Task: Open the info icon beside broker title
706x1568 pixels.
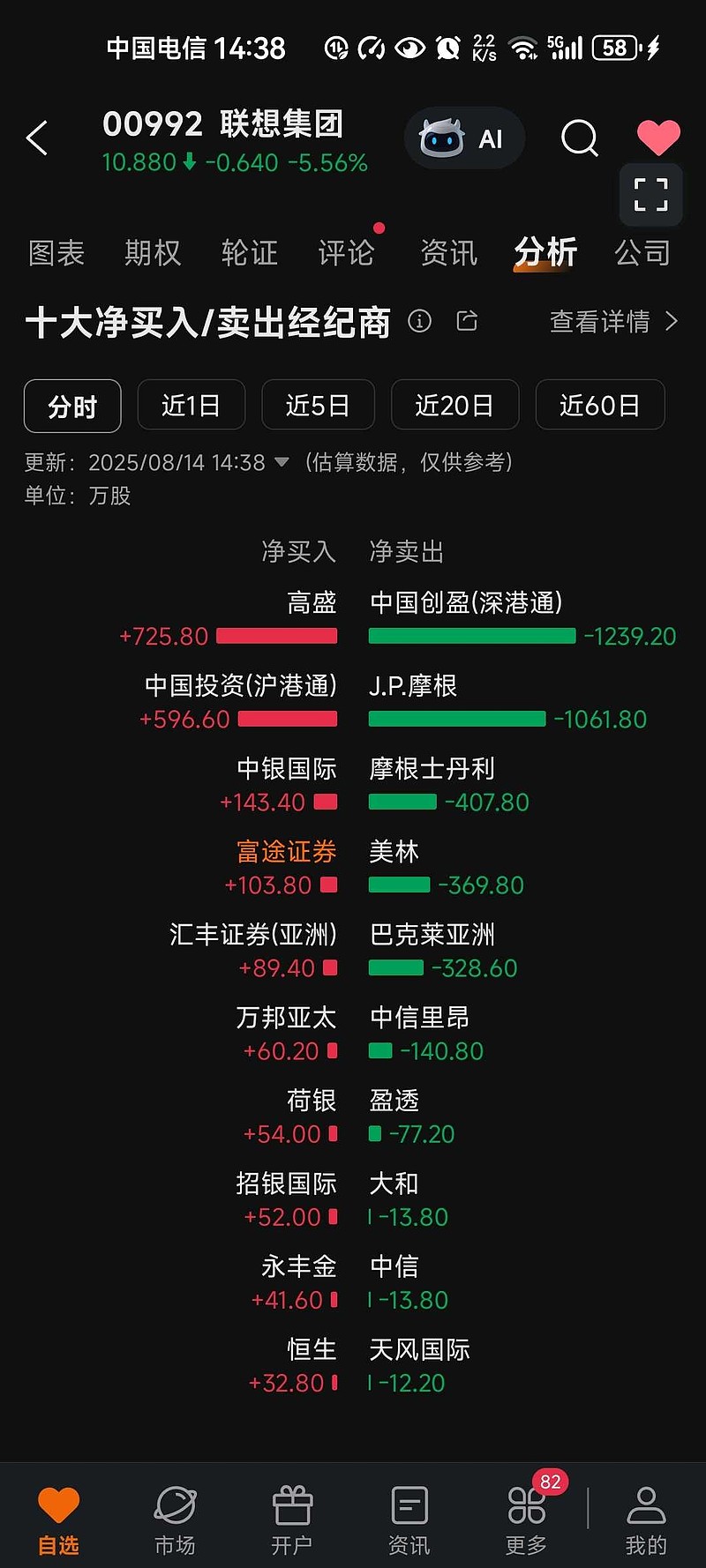Action: [x=420, y=321]
